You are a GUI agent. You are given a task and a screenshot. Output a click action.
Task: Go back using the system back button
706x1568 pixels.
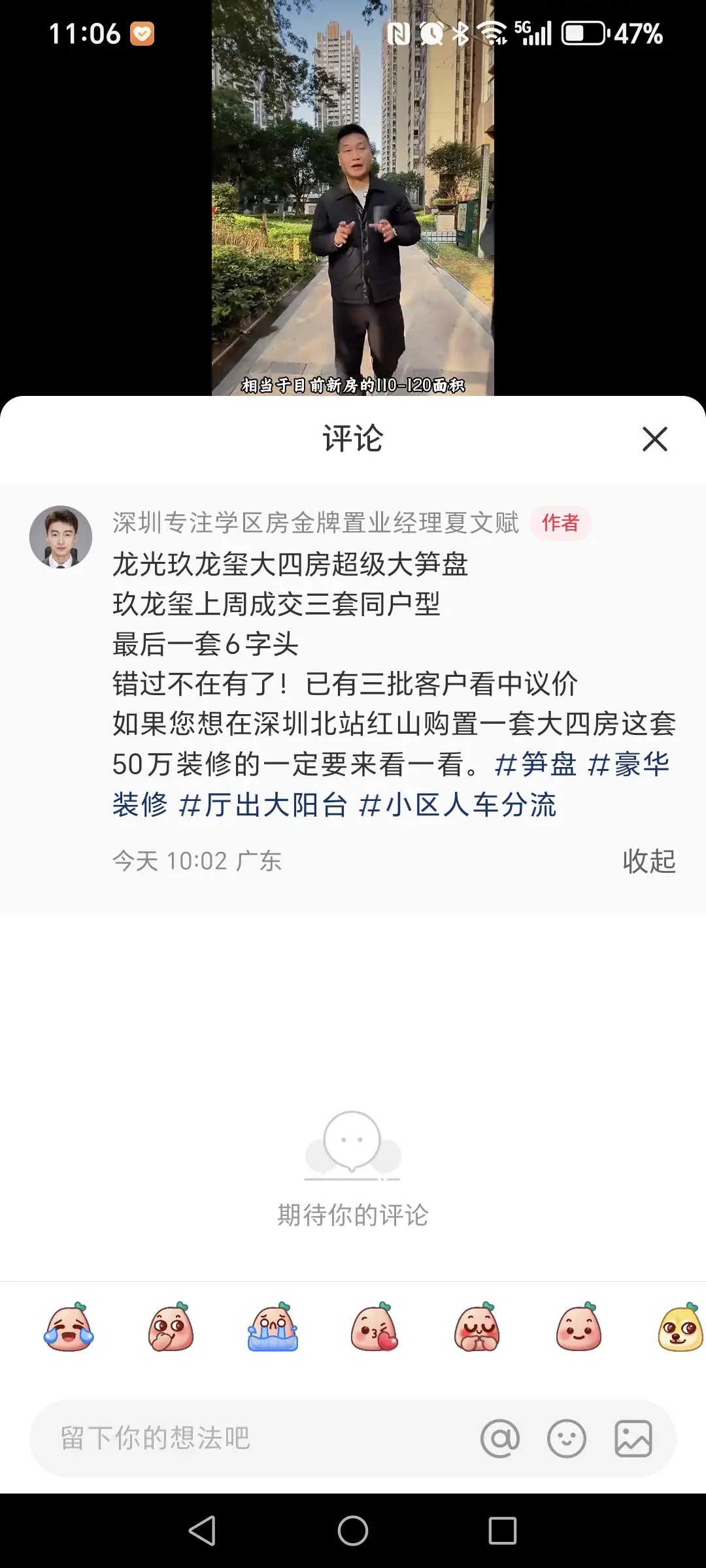202,1530
